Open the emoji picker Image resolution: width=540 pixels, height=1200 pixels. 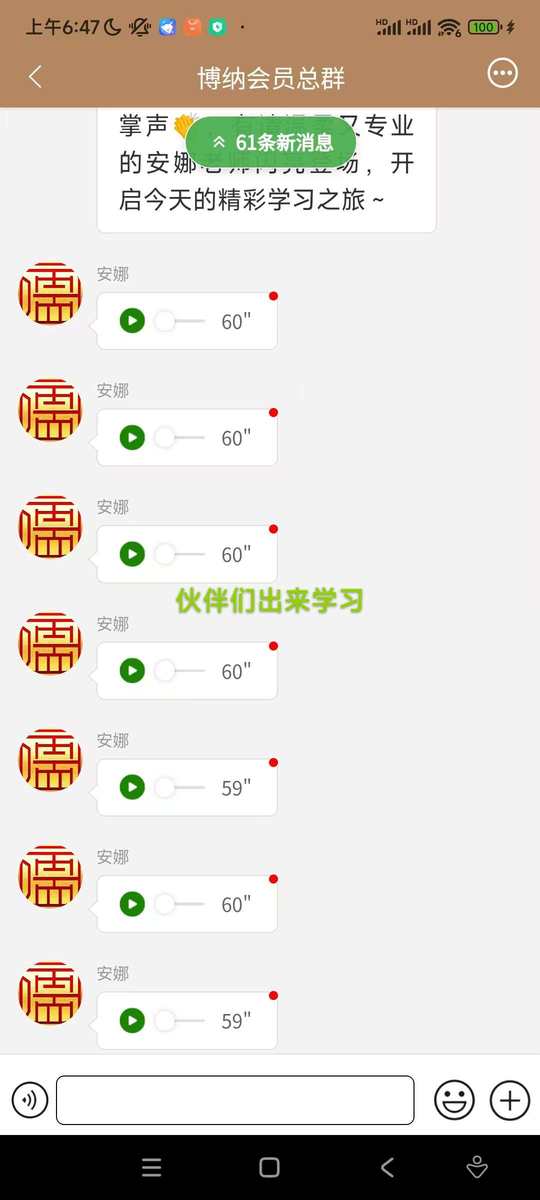pyautogui.click(x=454, y=1100)
